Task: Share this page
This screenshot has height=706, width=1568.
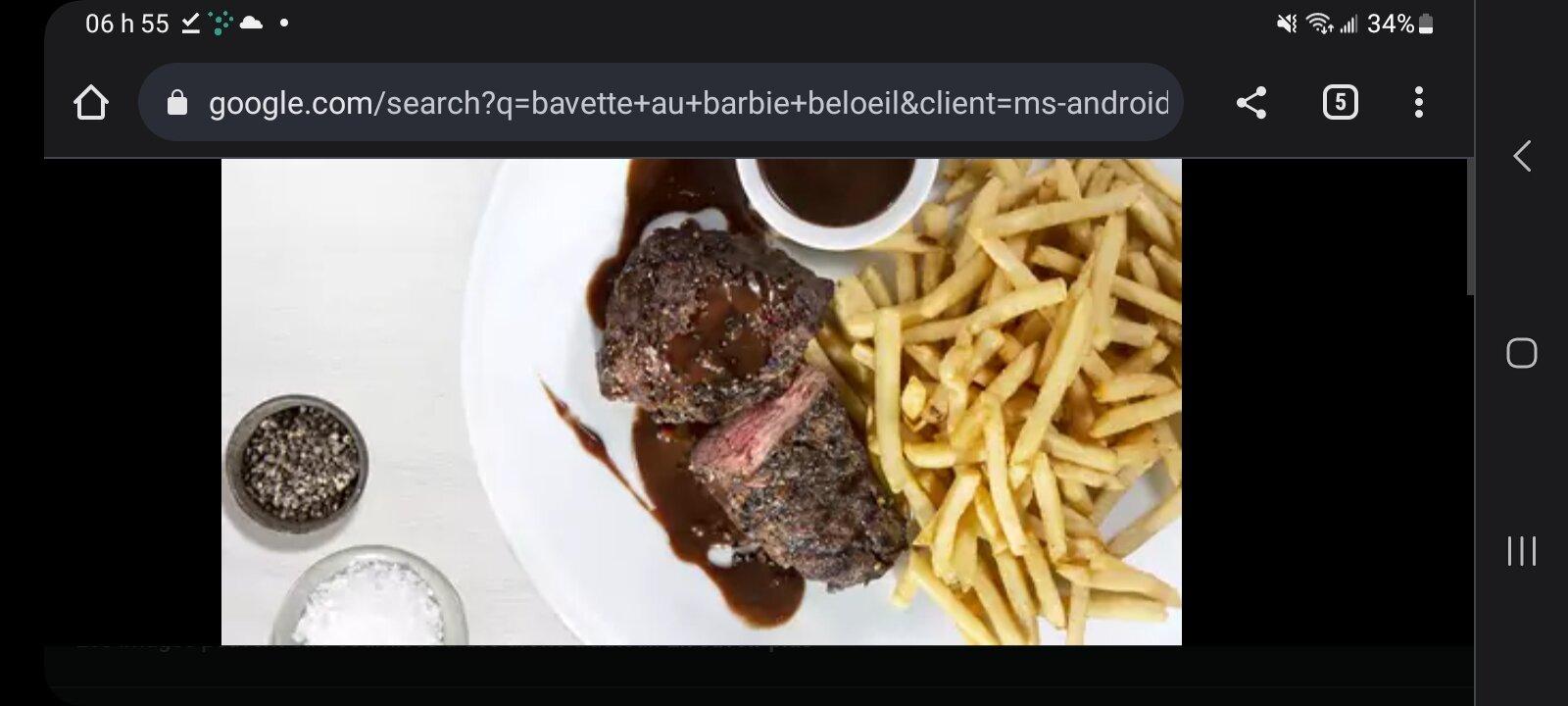Action: click(x=1250, y=103)
